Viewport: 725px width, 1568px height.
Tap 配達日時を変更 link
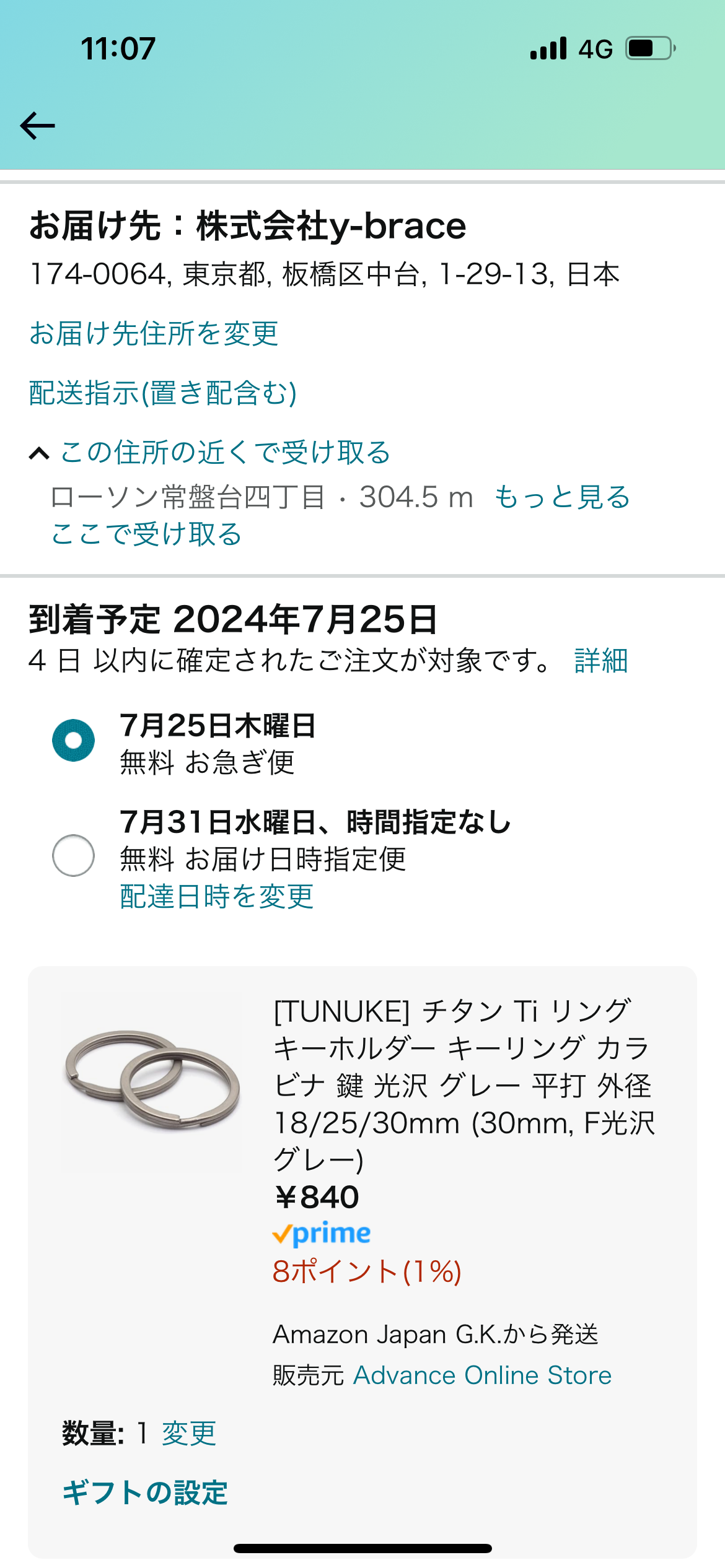(217, 896)
